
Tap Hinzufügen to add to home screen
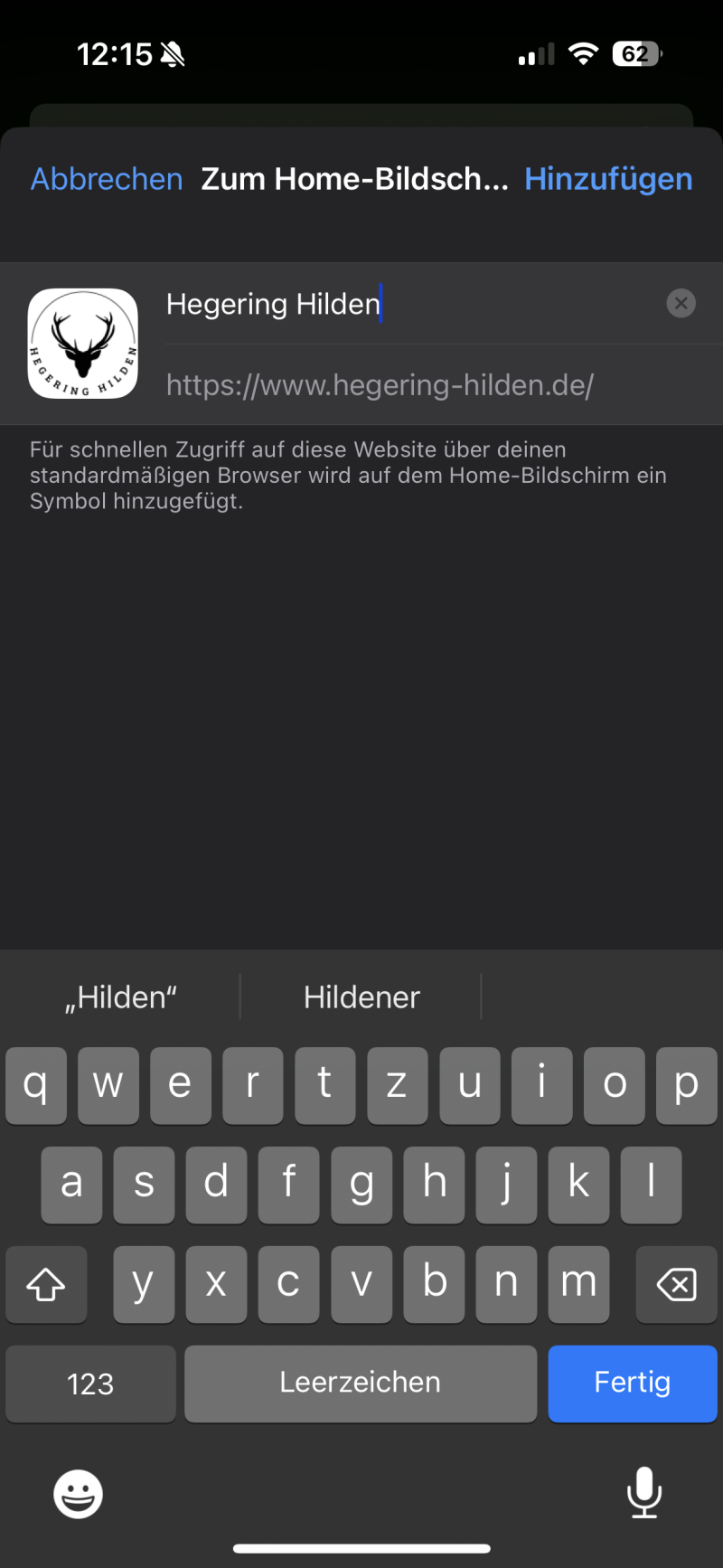tap(608, 179)
